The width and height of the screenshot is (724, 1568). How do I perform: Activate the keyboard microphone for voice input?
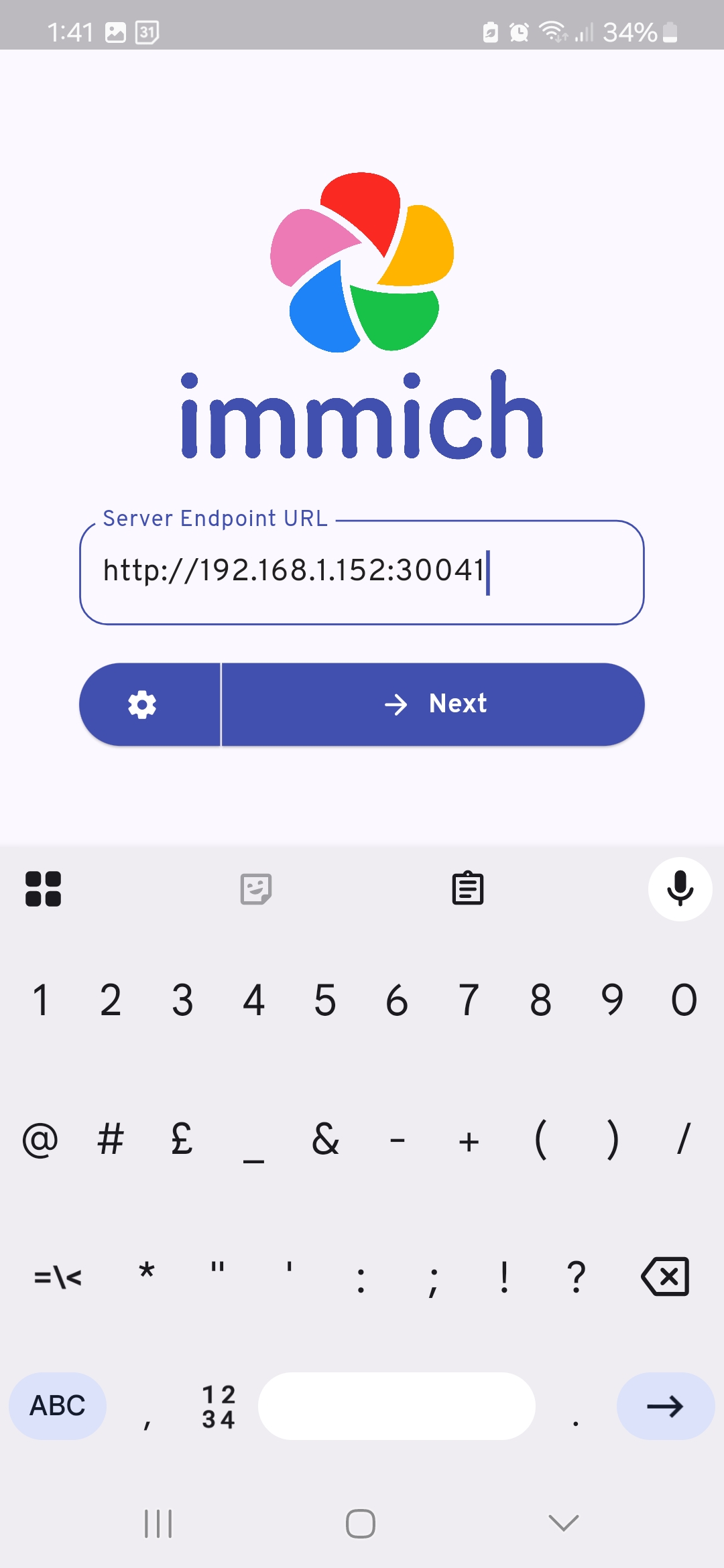point(680,889)
